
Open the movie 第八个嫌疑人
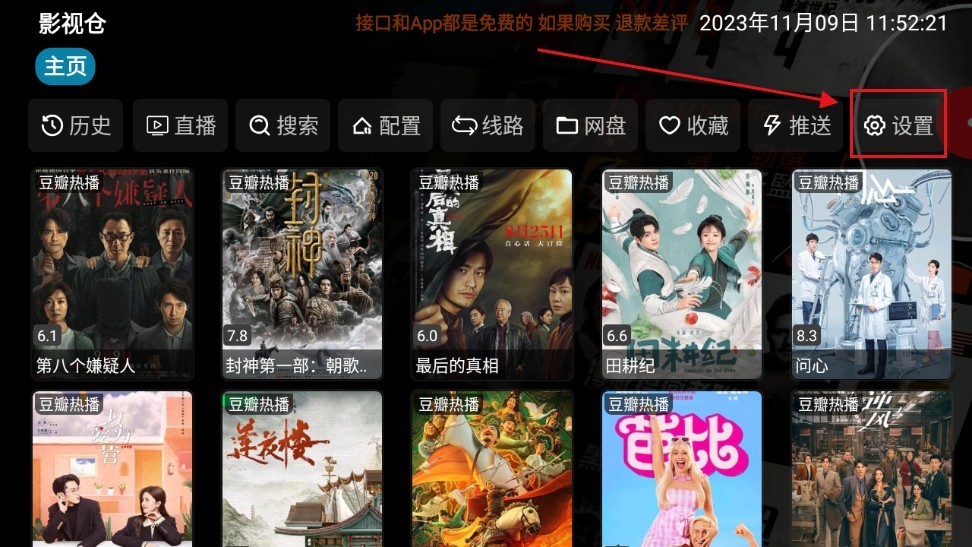tap(112, 270)
